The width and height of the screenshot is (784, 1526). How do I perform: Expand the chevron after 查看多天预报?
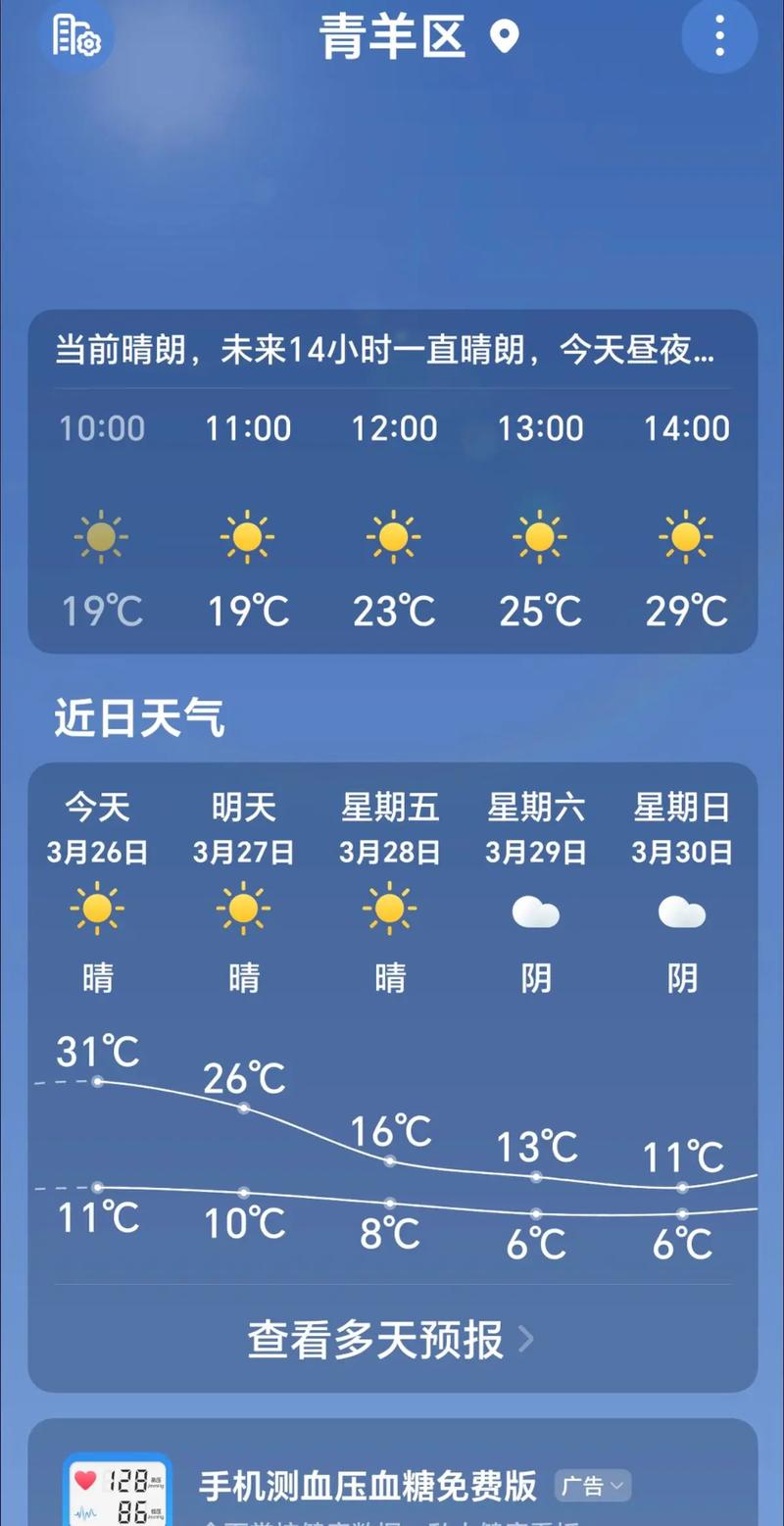click(527, 1341)
